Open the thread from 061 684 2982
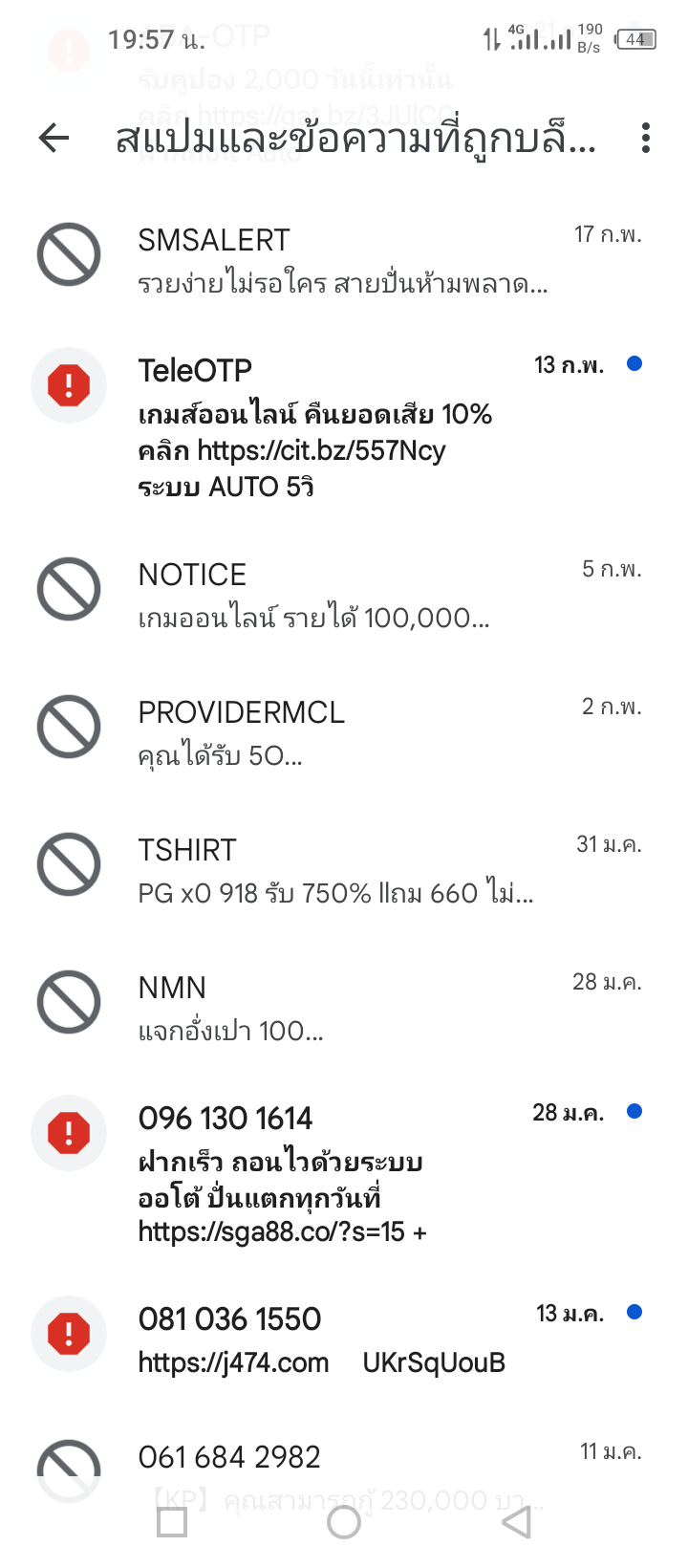Viewport: 688px width, 1568px height. [342, 1459]
